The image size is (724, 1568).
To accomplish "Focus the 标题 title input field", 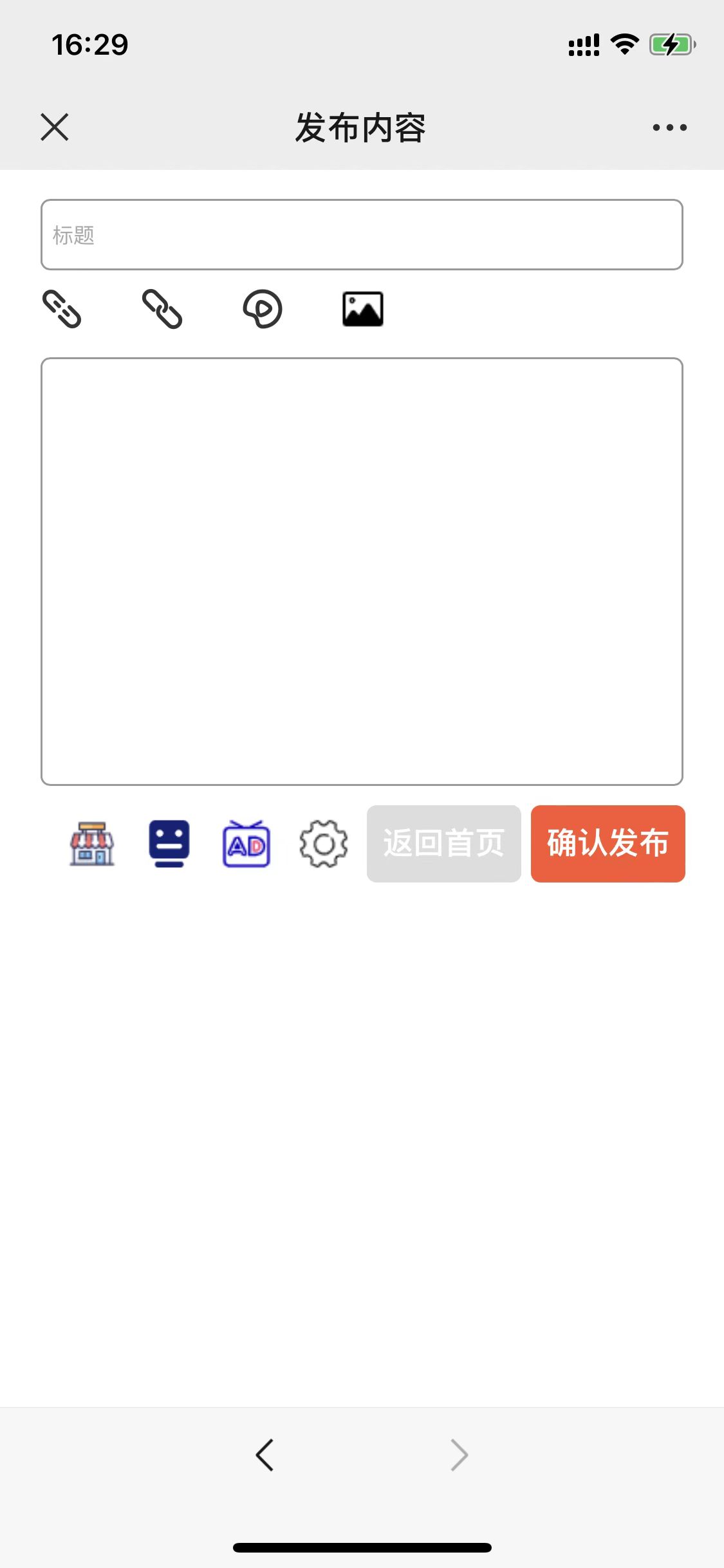I will pos(362,235).
